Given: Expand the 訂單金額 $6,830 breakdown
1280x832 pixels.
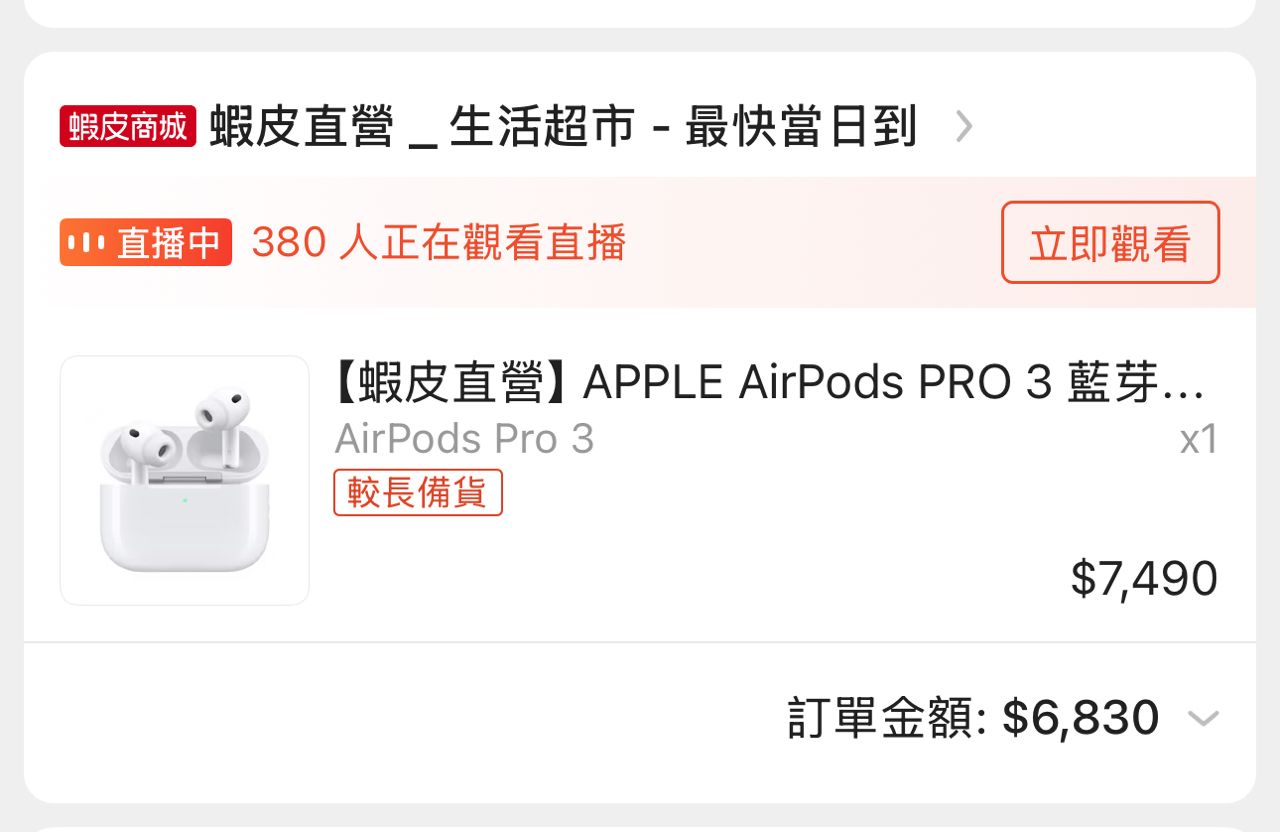Looking at the screenshot, I should (1203, 718).
